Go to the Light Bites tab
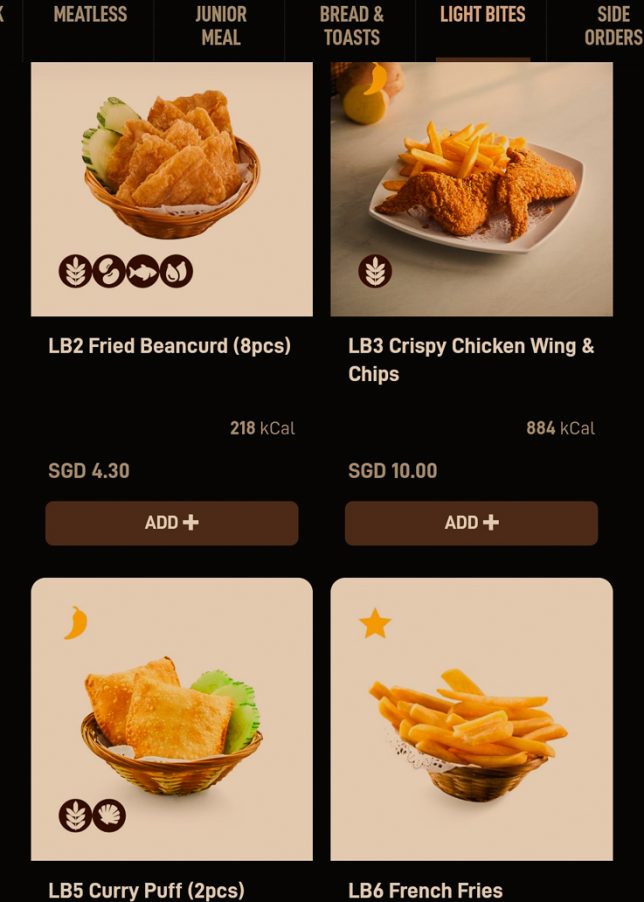This screenshot has width=644, height=902. pyautogui.click(x=482, y=15)
